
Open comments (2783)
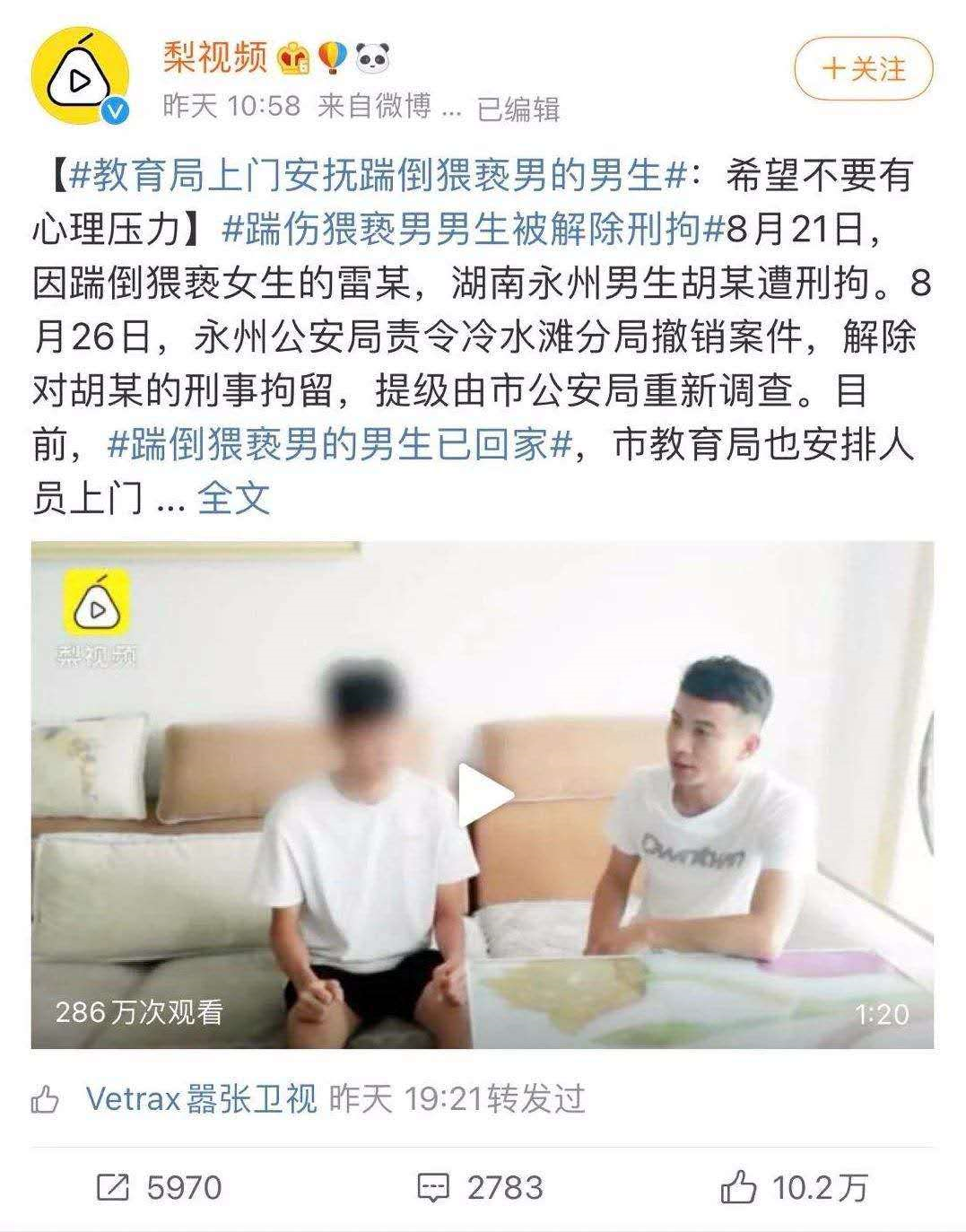480,1188
